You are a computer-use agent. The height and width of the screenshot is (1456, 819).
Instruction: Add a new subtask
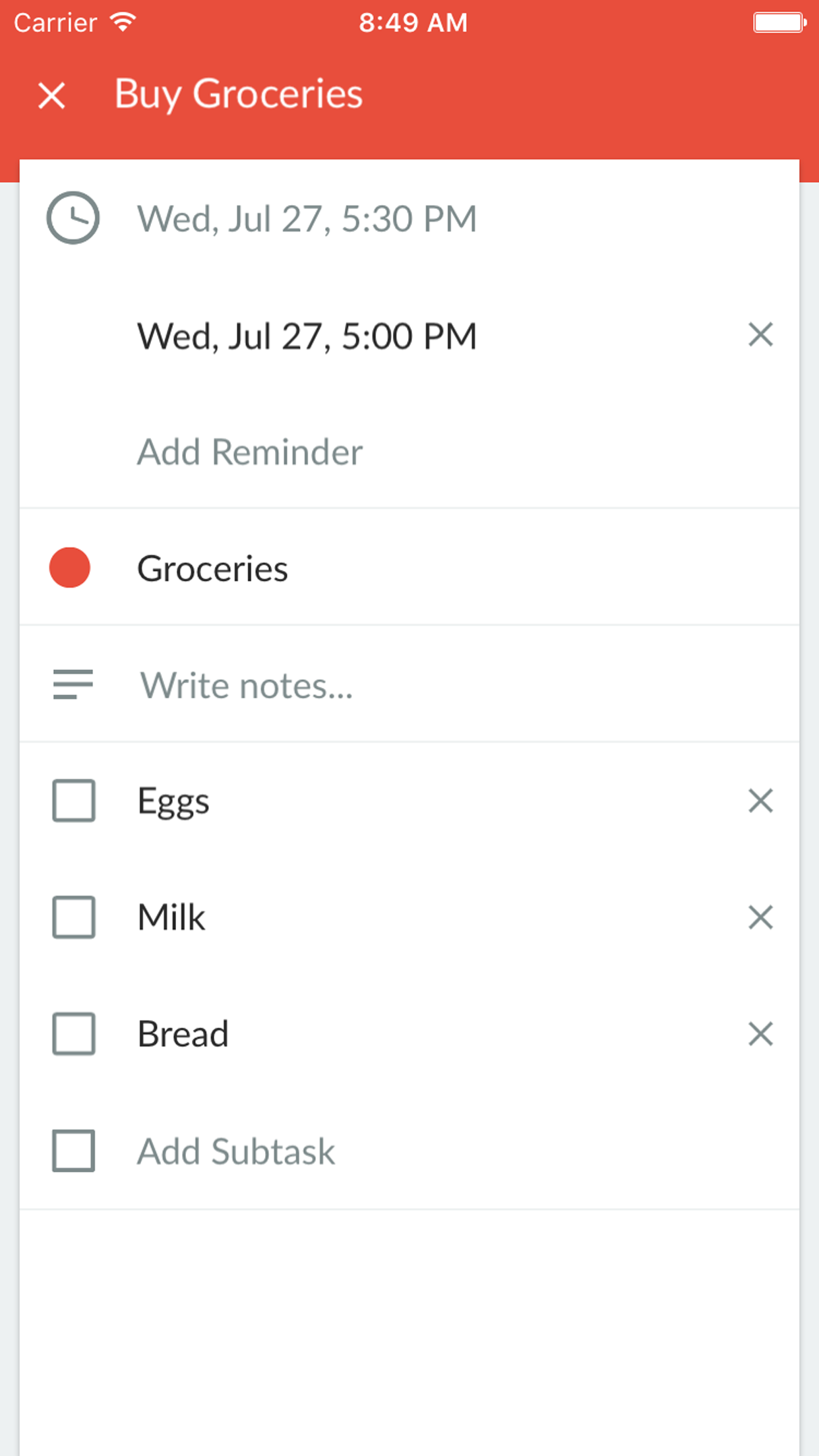pyautogui.click(x=236, y=1151)
